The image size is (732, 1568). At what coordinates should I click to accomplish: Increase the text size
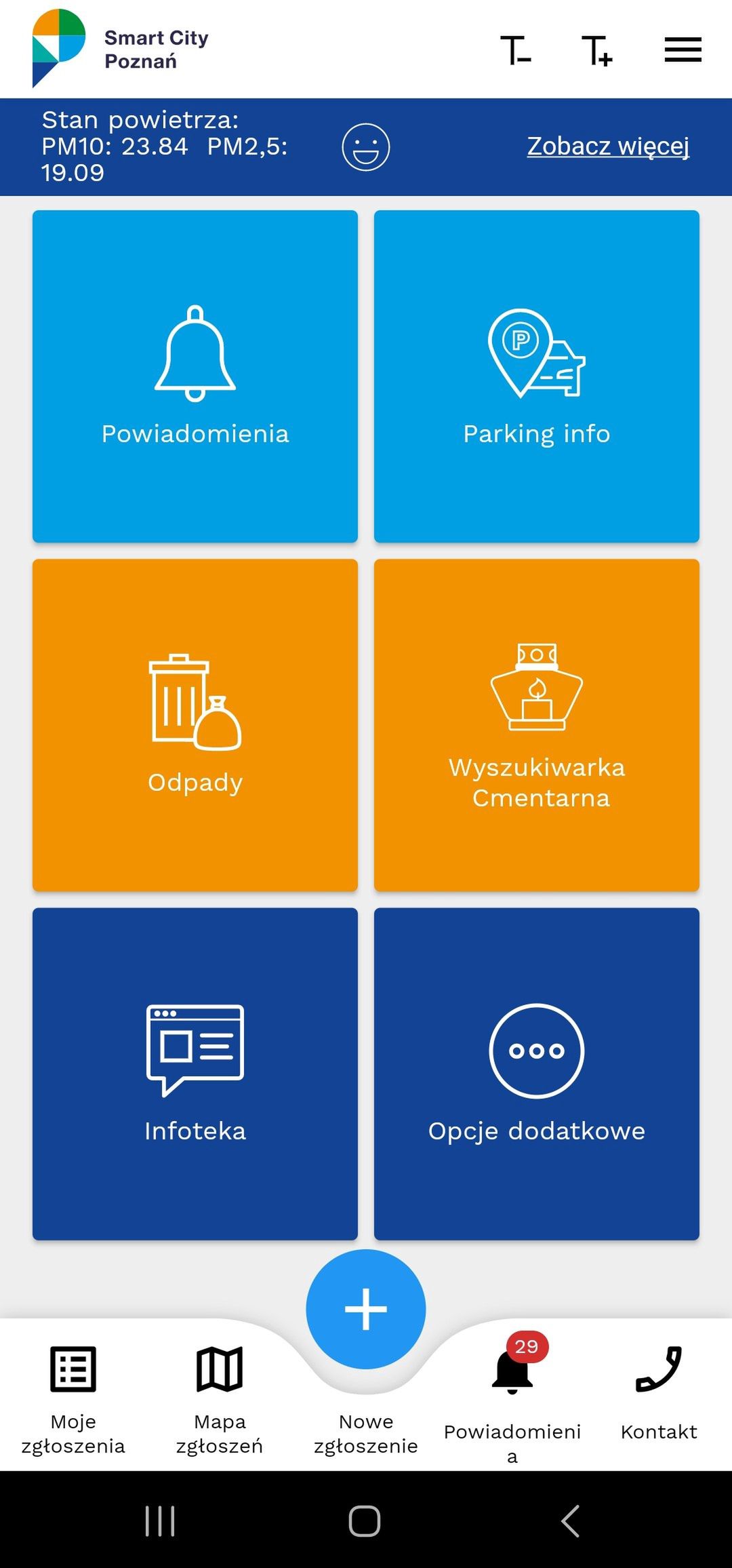click(x=597, y=50)
